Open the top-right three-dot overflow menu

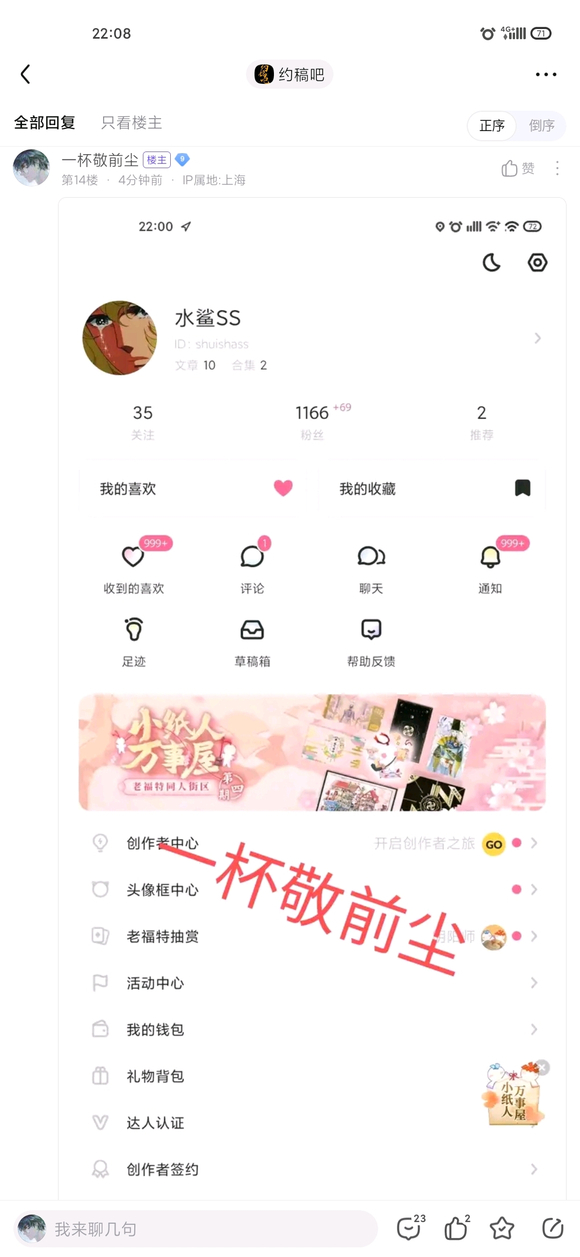click(546, 74)
